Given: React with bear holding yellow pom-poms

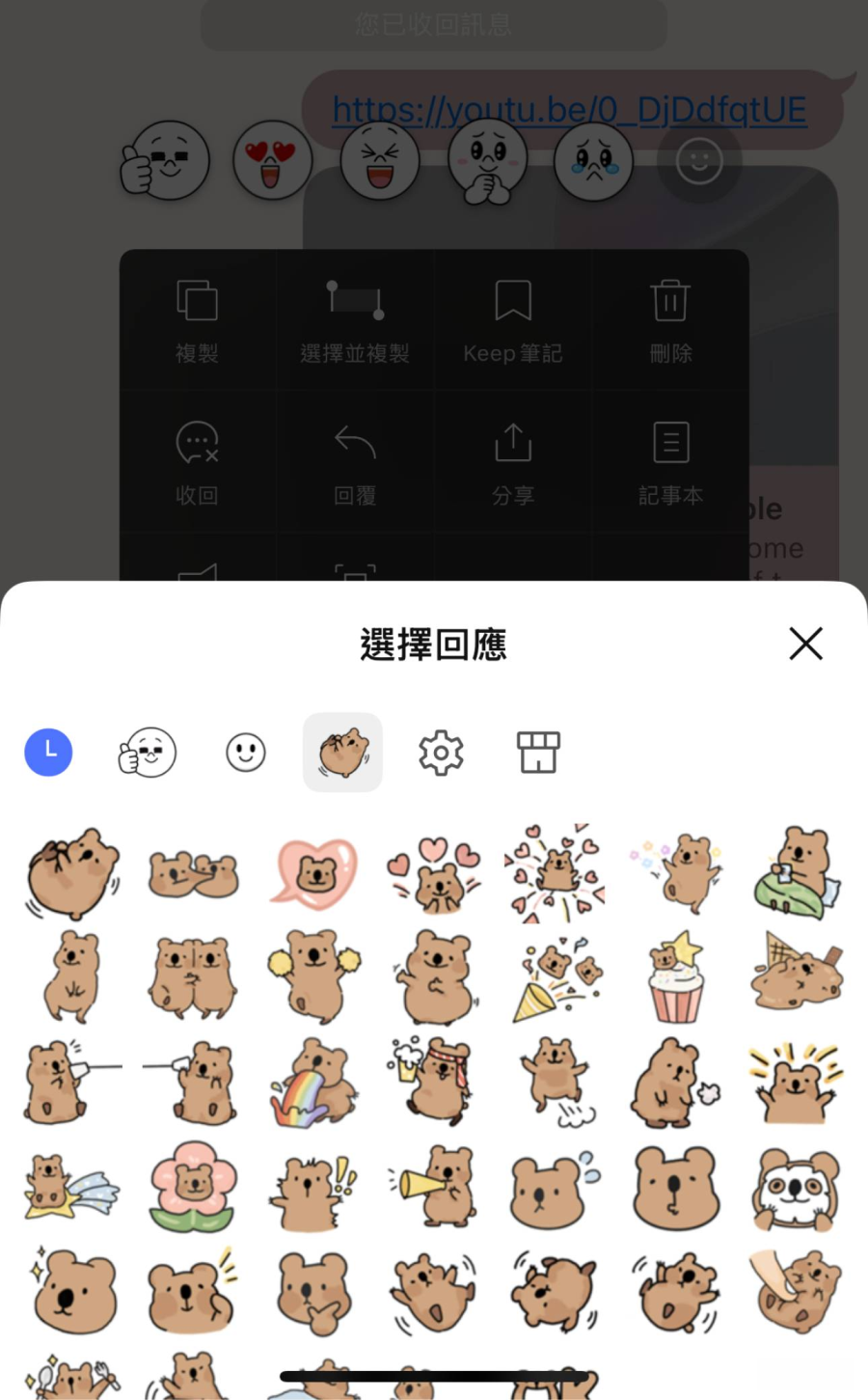Looking at the screenshot, I should click(313, 976).
